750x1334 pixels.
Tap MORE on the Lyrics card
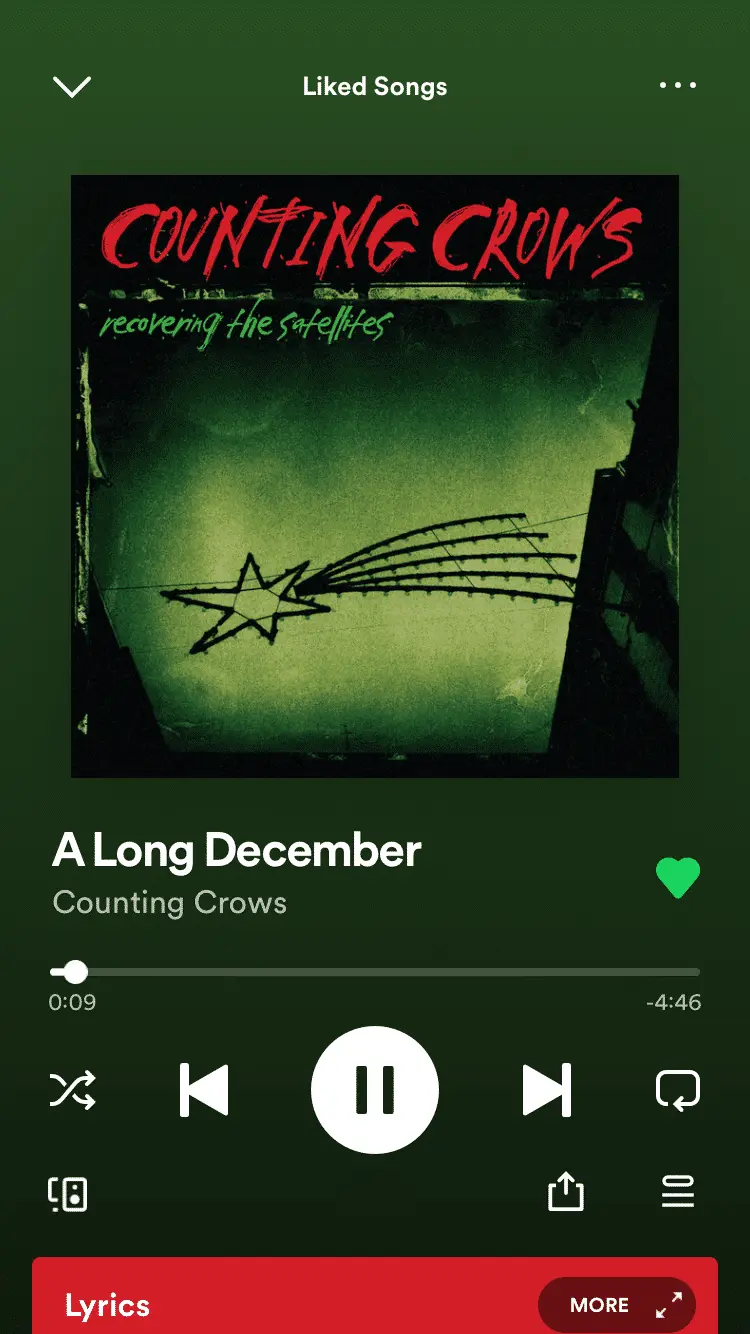click(x=616, y=1305)
